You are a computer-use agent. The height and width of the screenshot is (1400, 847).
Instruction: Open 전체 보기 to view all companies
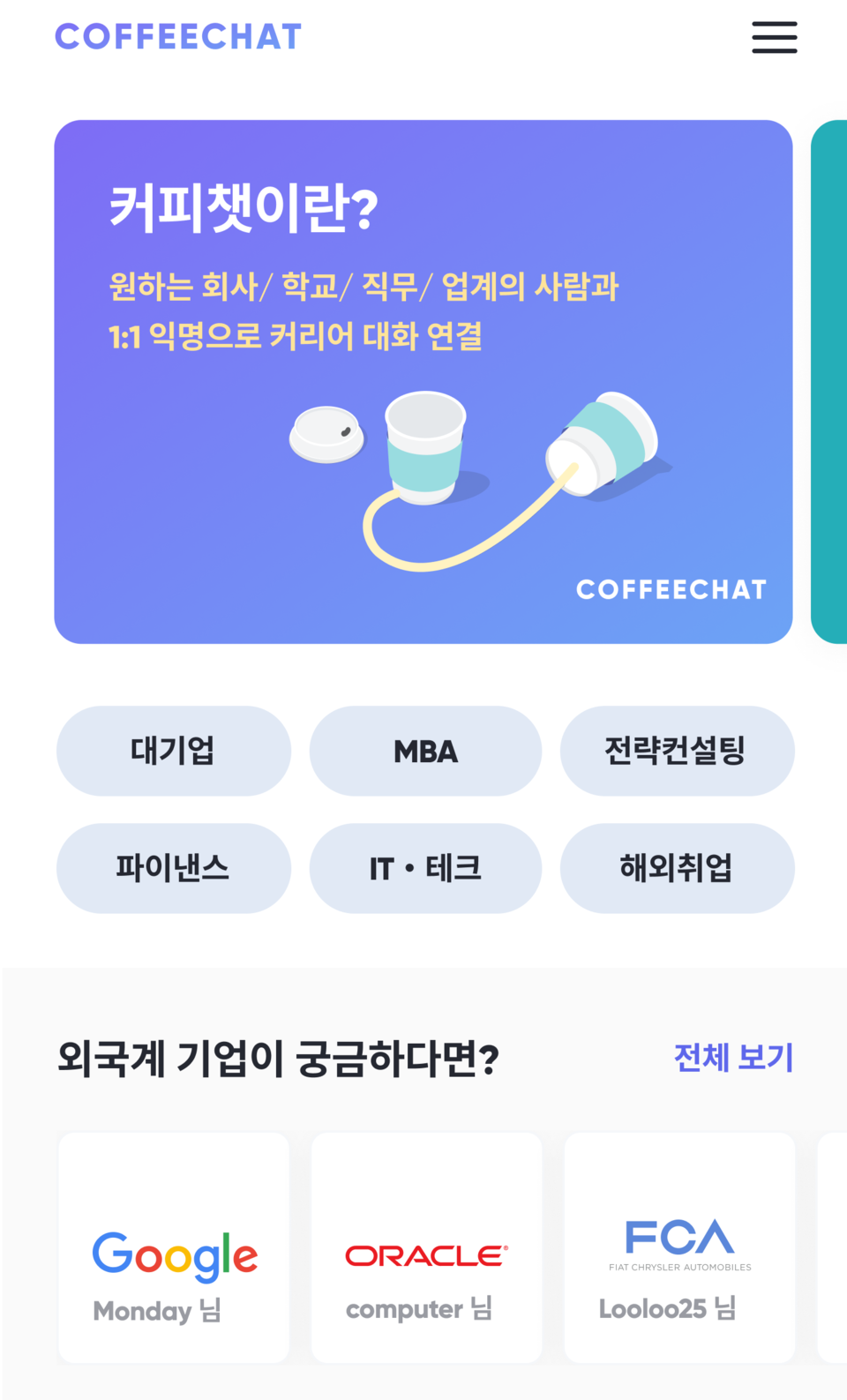(733, 1057)
